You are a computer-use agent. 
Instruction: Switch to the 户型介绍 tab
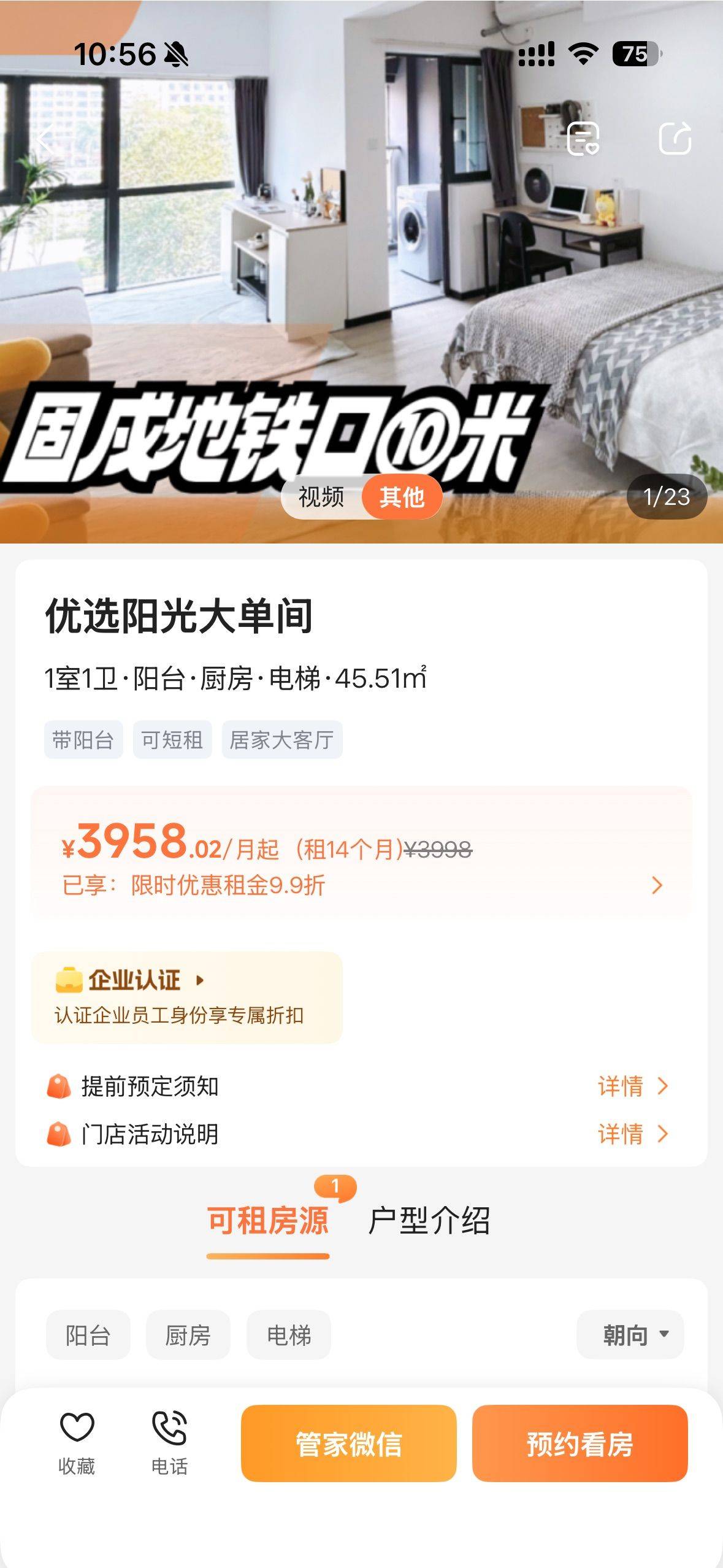pyautogui.click(x=429, y=1220)
